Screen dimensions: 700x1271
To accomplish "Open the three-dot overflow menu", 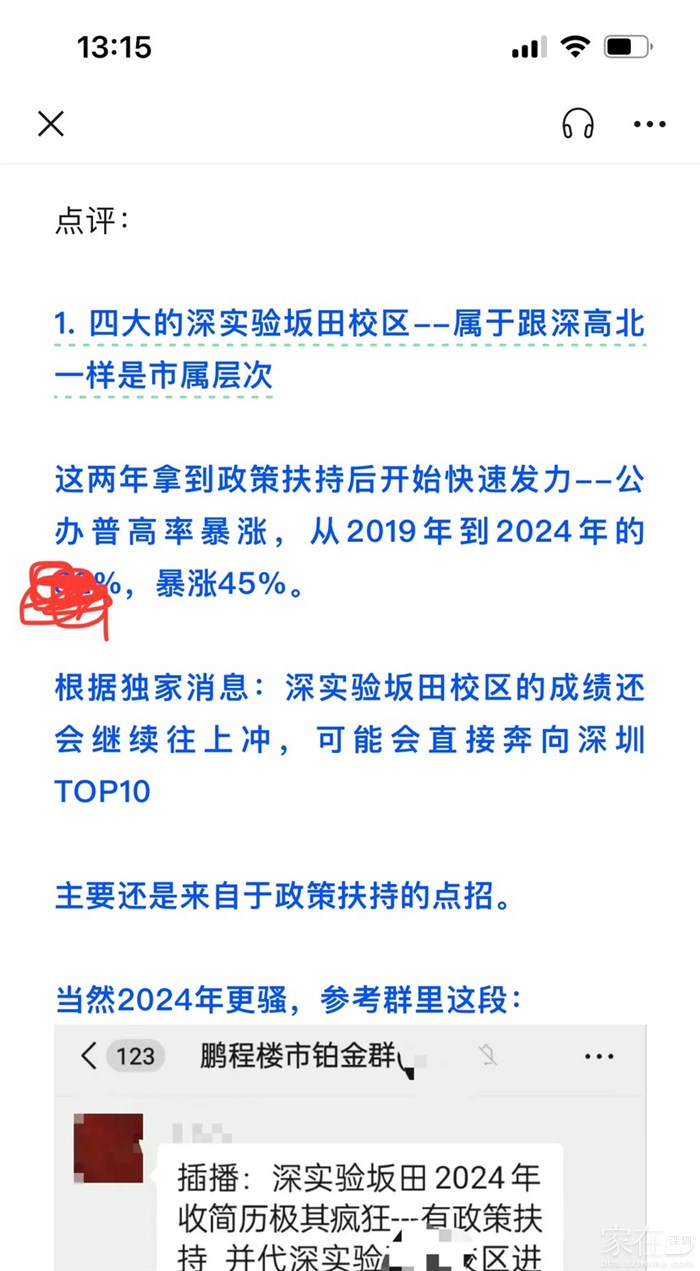I will click(x=649, y=124).
